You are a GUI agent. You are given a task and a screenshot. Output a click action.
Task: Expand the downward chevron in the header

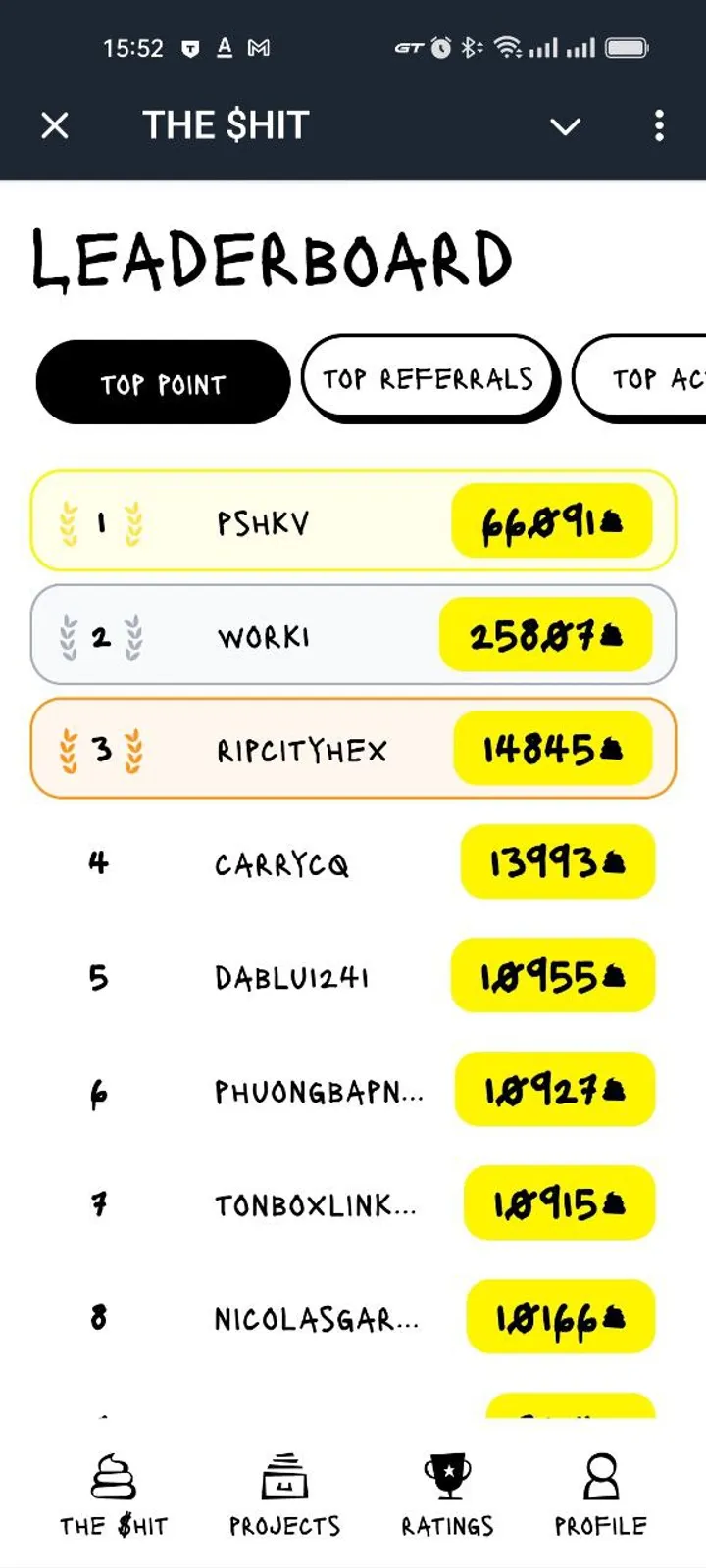(565, 126)
